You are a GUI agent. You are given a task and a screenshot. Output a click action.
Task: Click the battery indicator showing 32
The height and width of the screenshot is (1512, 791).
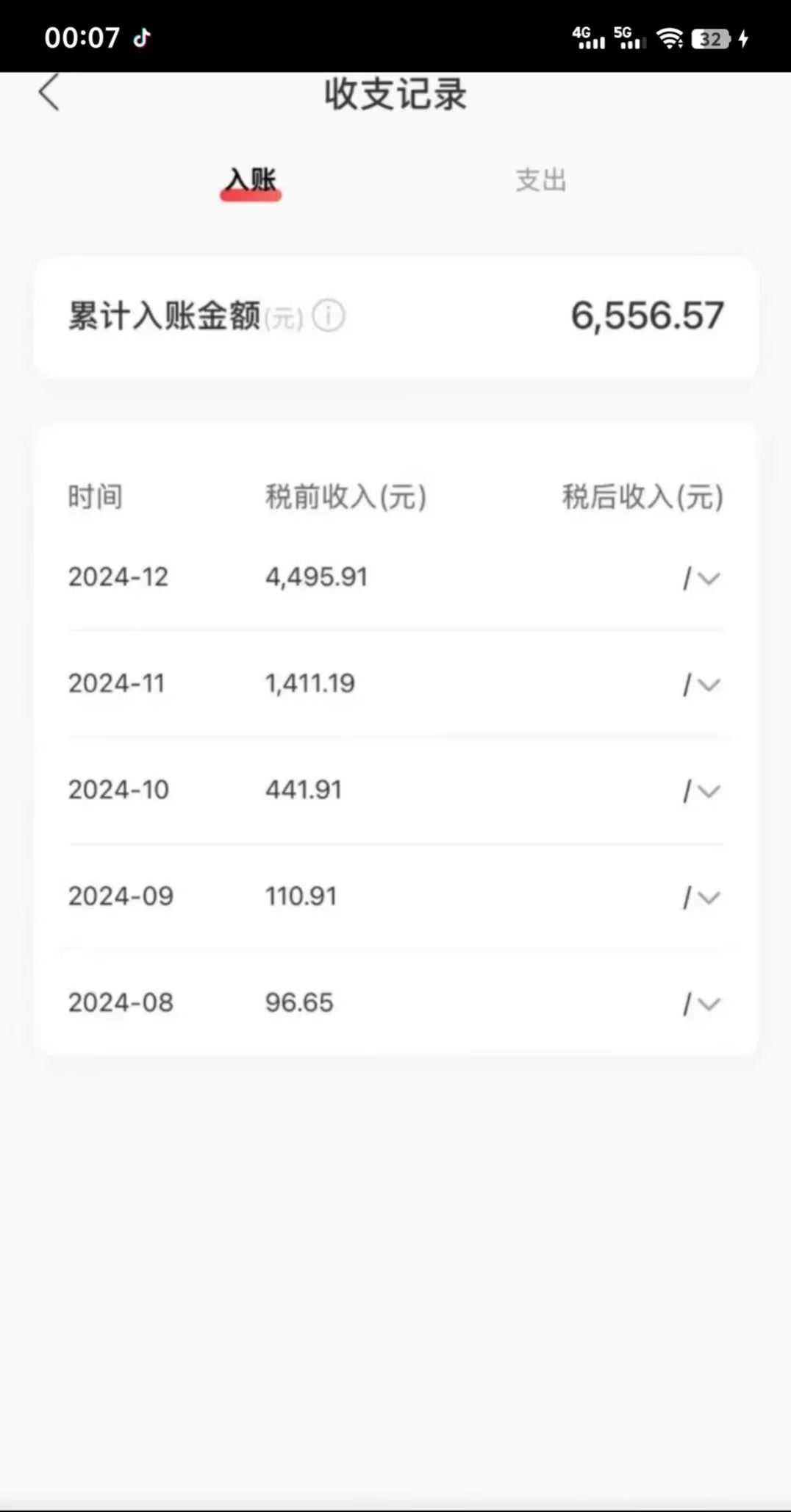pyautogui.click(x=710, y=38)
